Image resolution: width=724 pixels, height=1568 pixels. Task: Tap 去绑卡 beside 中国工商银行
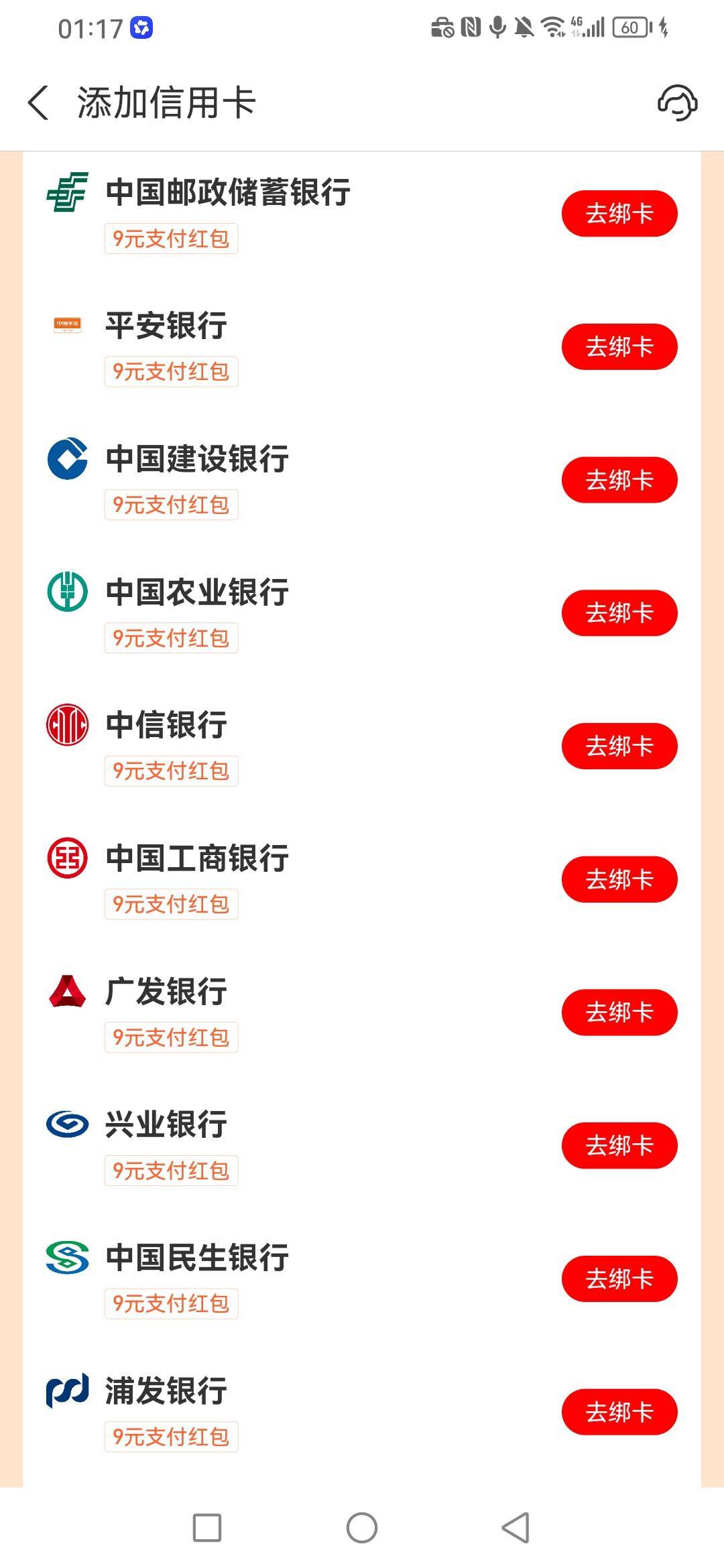[x=619, y=879]
